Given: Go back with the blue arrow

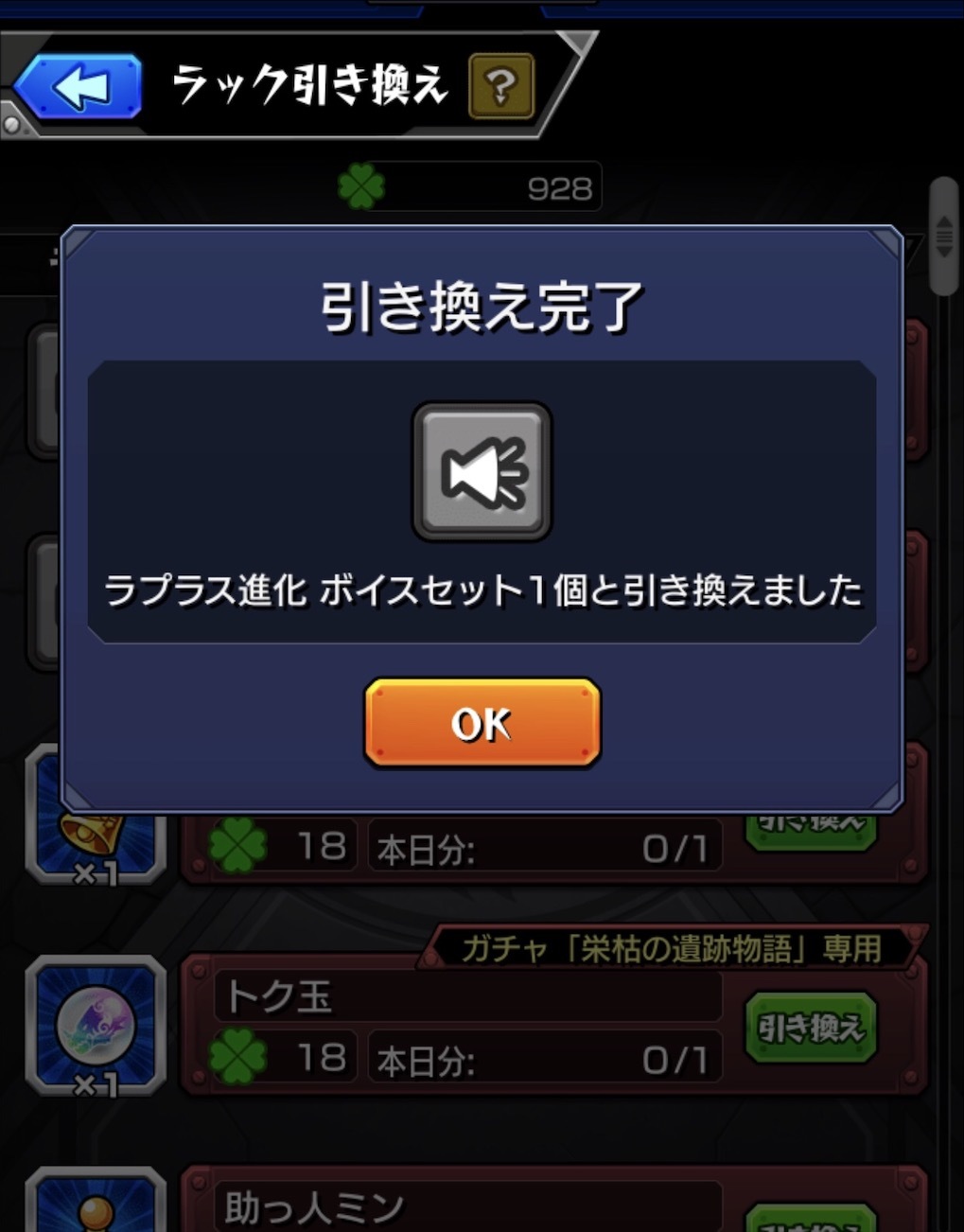Looking at the screenshot, I should click(80, 88).
